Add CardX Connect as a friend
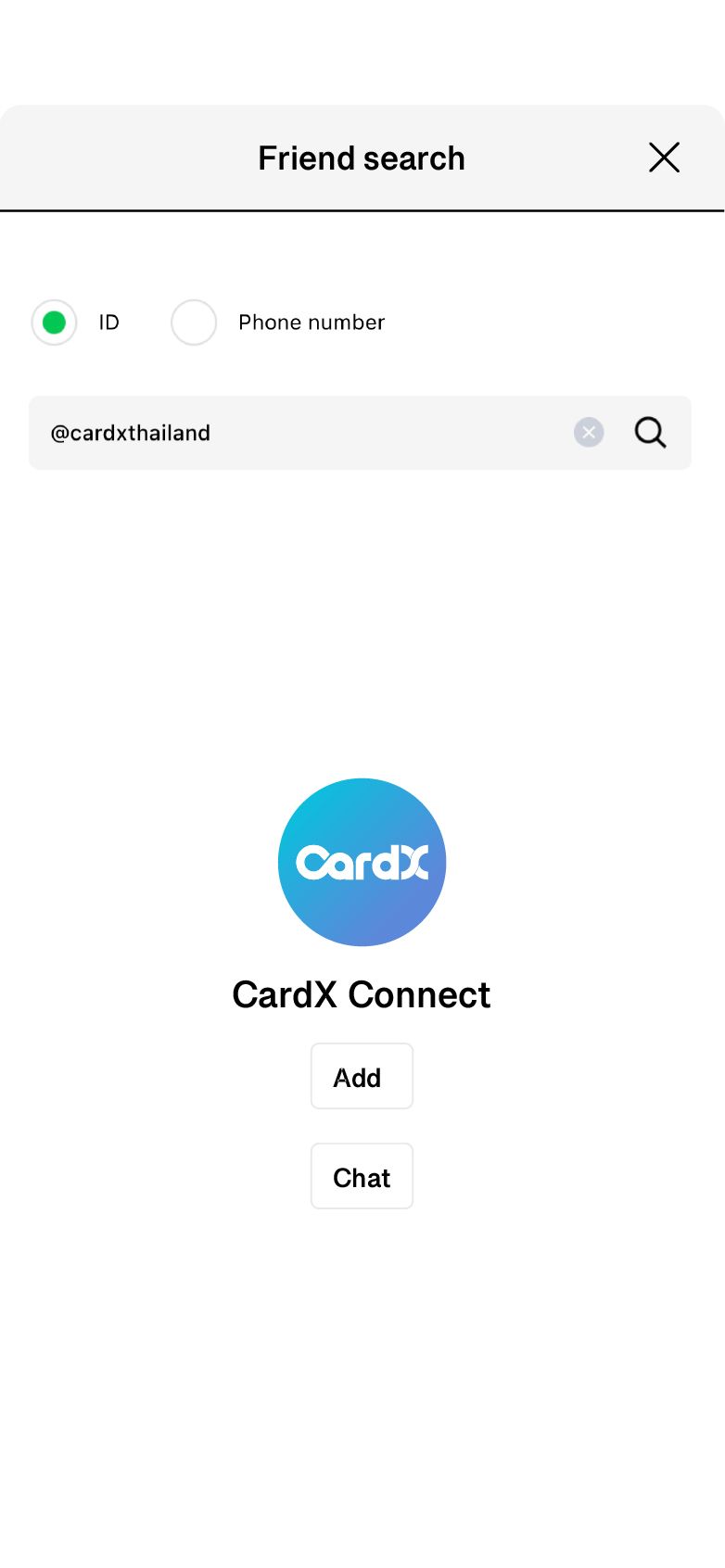The width and height of the screenshot is (725, 1568). coord(362,1077)
